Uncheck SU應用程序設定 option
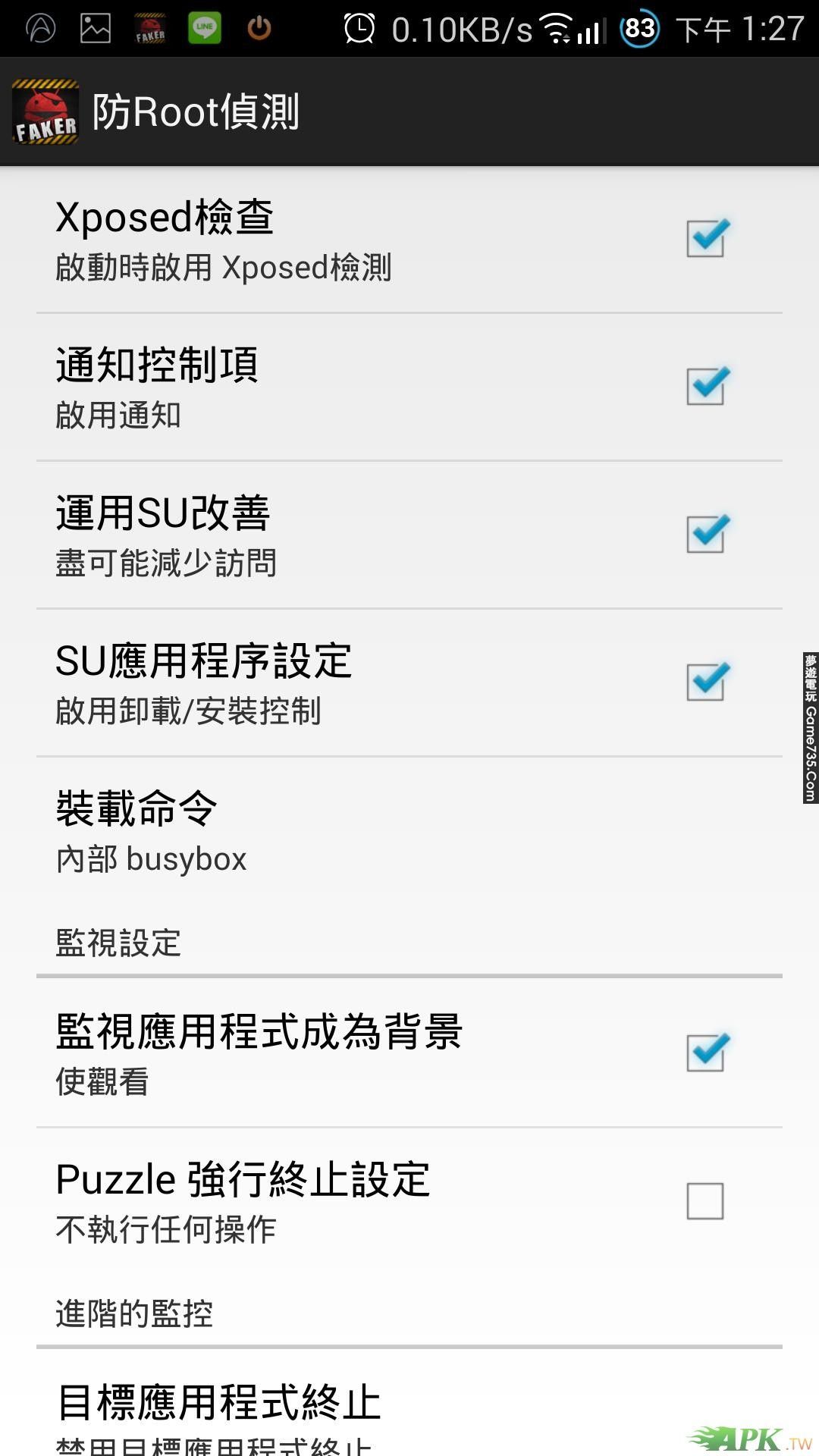 (705, 682)
